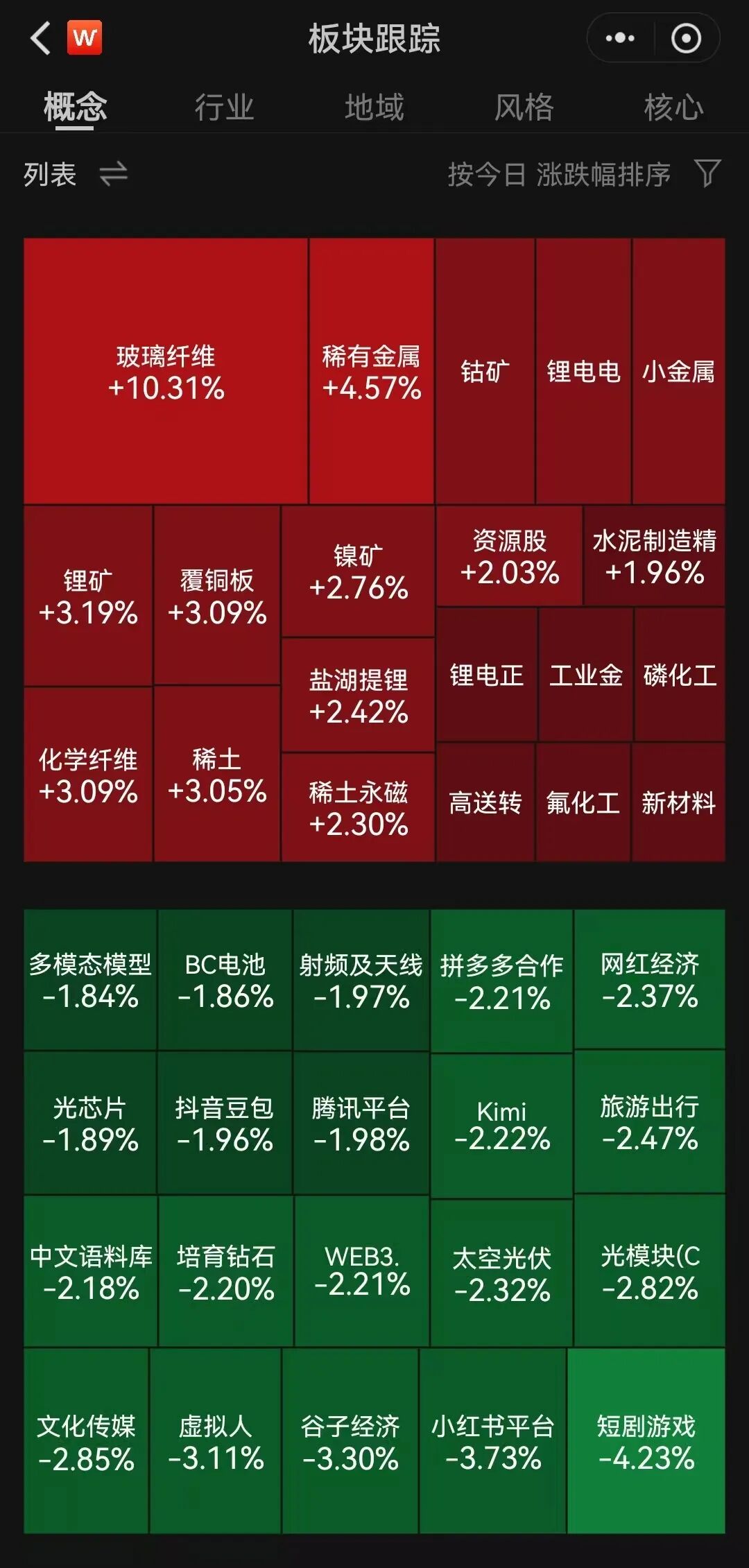Open the 稀有金属 +4.57% block

[371, 372]
